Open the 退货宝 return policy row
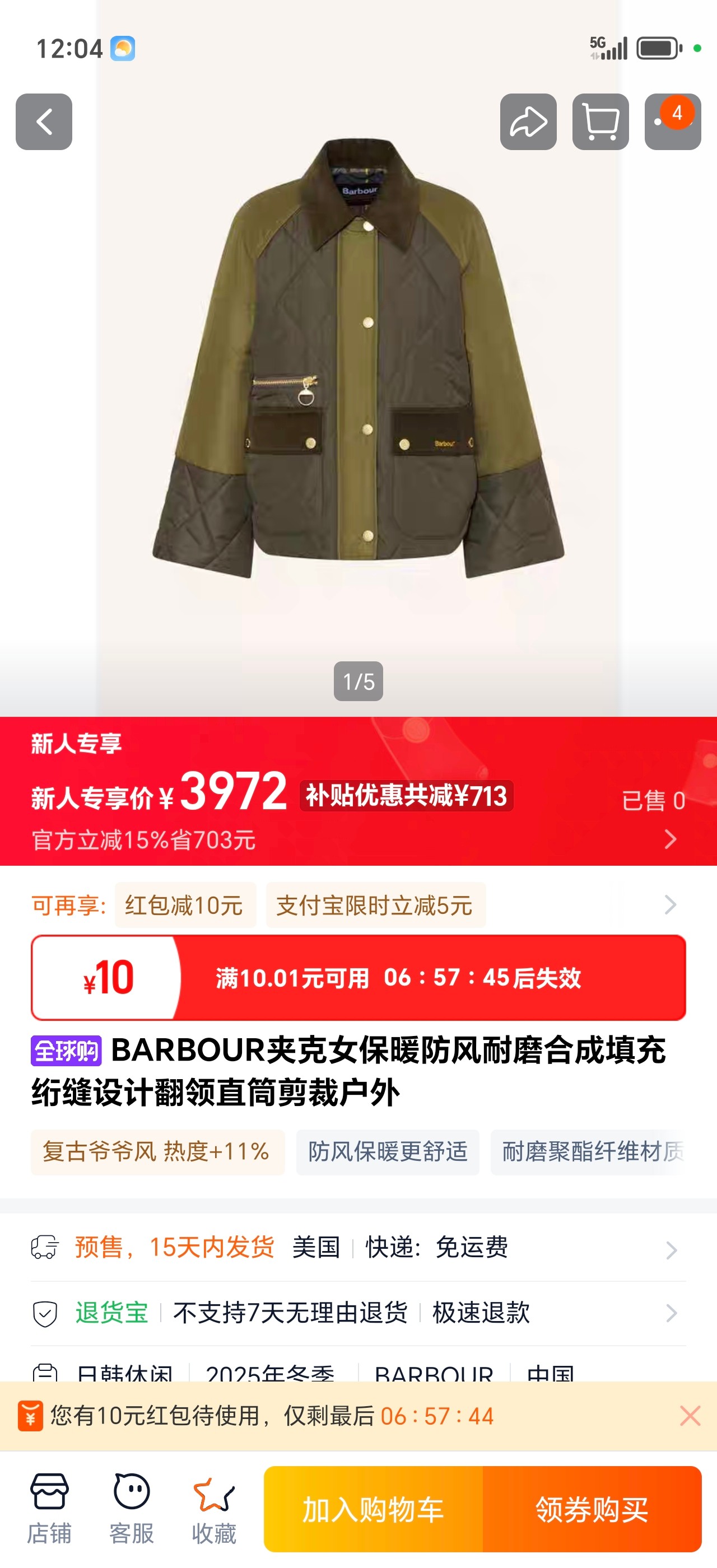Screen dimensions: 717x1568 point(358,1313)
